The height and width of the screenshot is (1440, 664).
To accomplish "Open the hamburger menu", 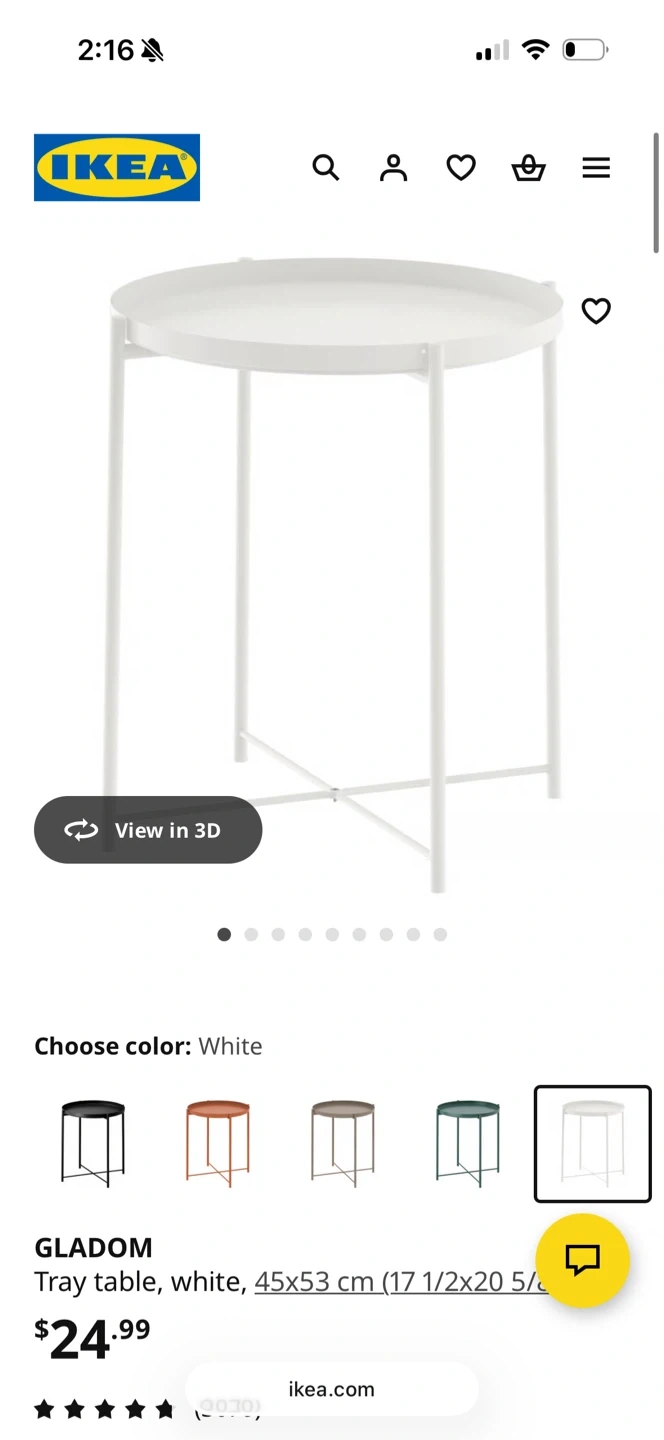I will 596,167.
